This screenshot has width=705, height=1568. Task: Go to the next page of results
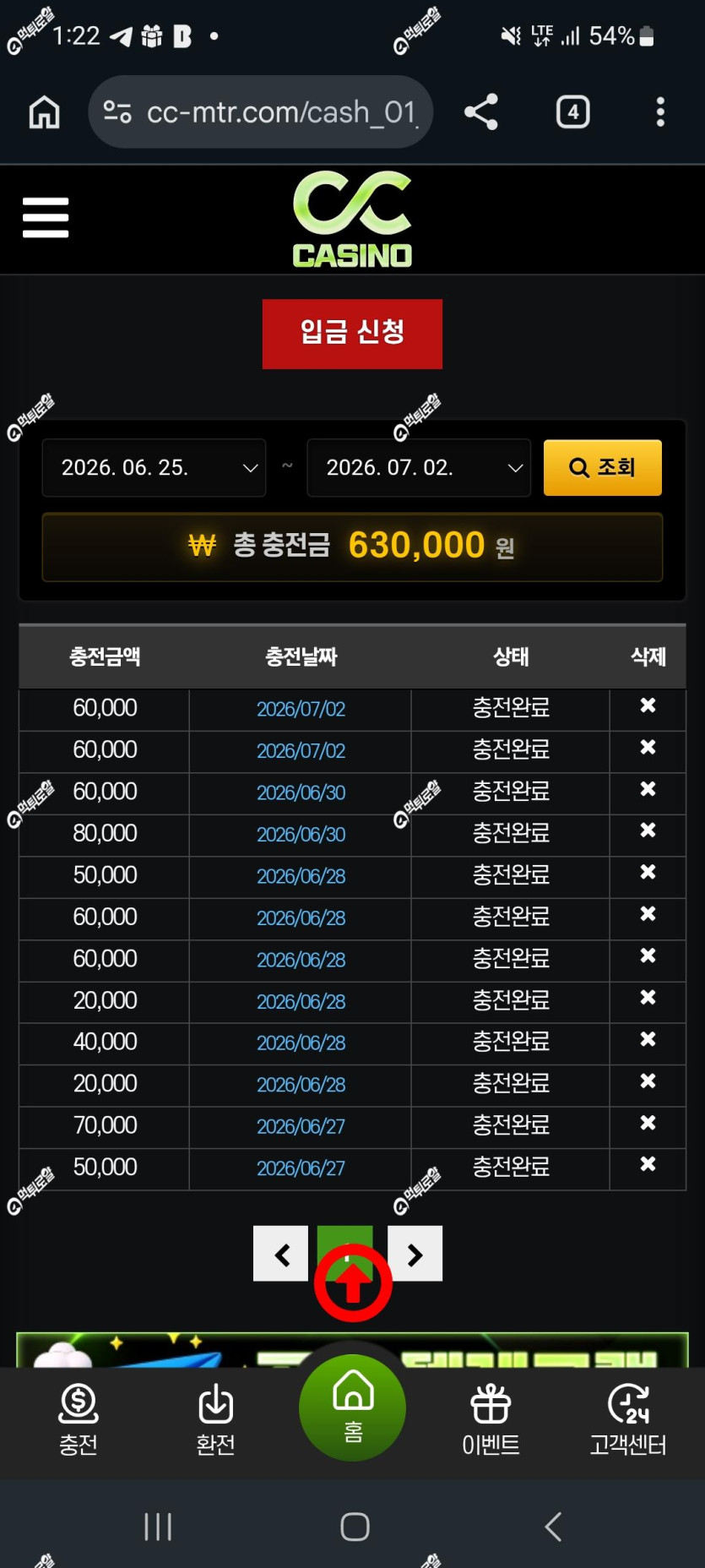pyautogui.click(x=415, y=1254)
